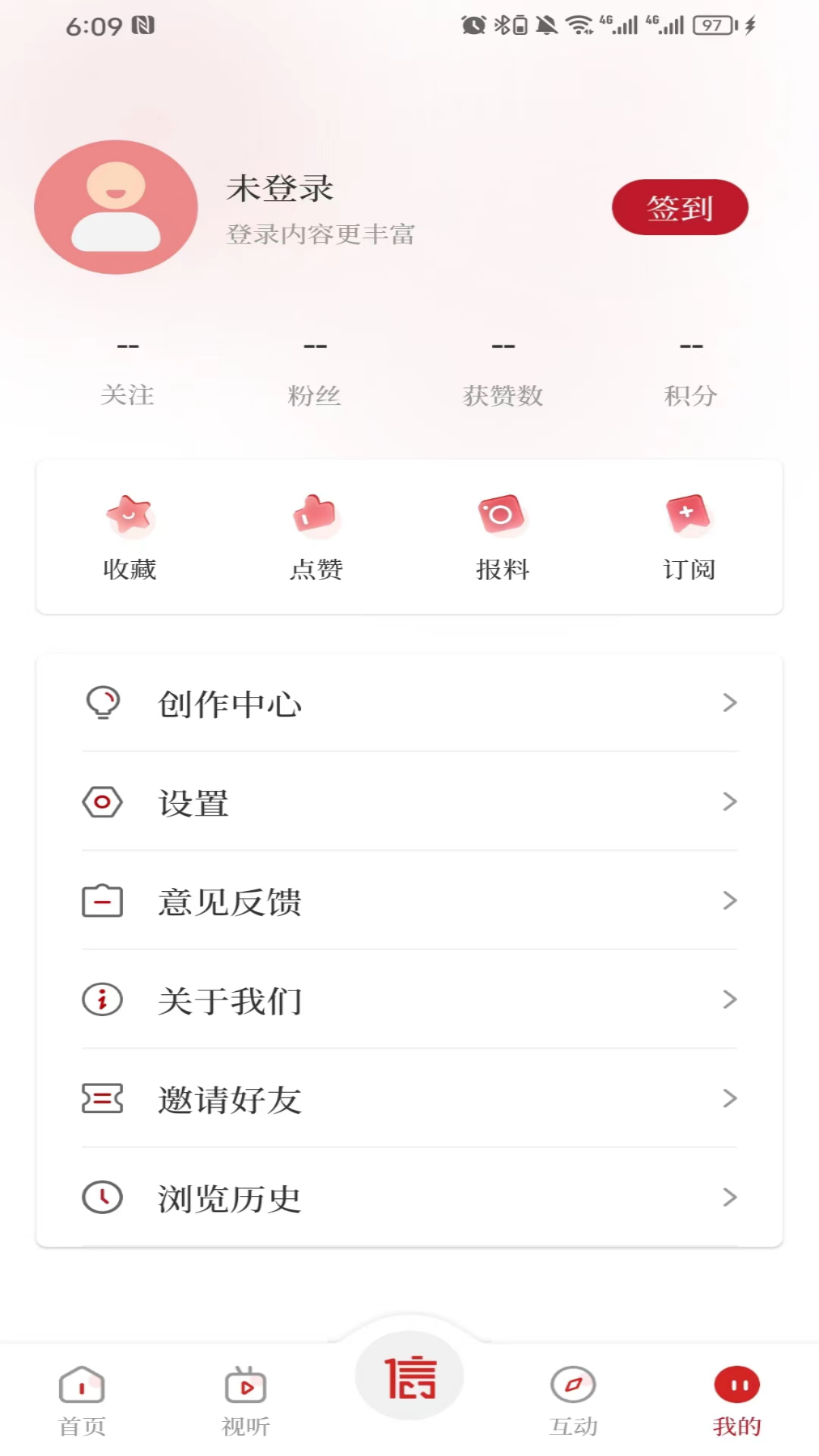
Task: Tap 未登录 to log in
Action: (279, 190)
